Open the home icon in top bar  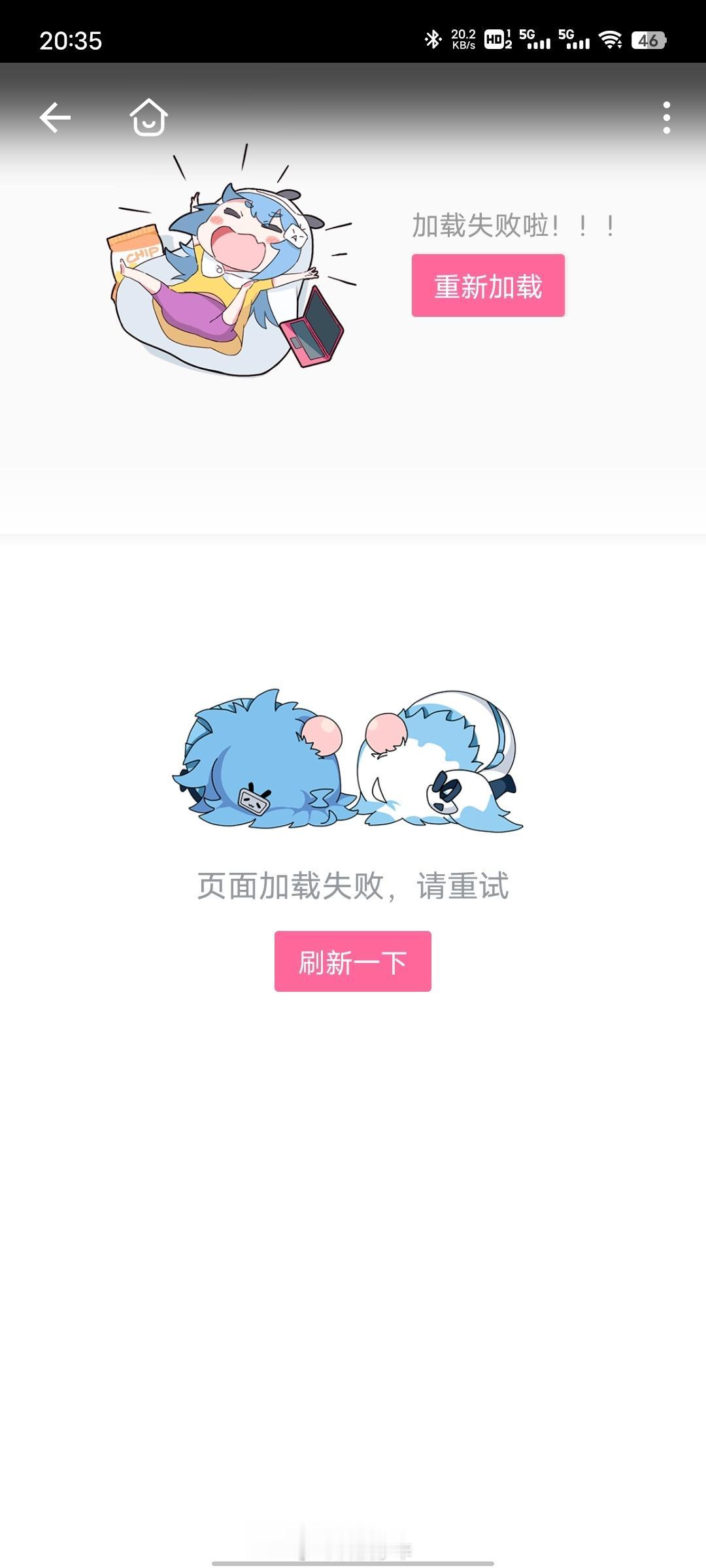149,118
